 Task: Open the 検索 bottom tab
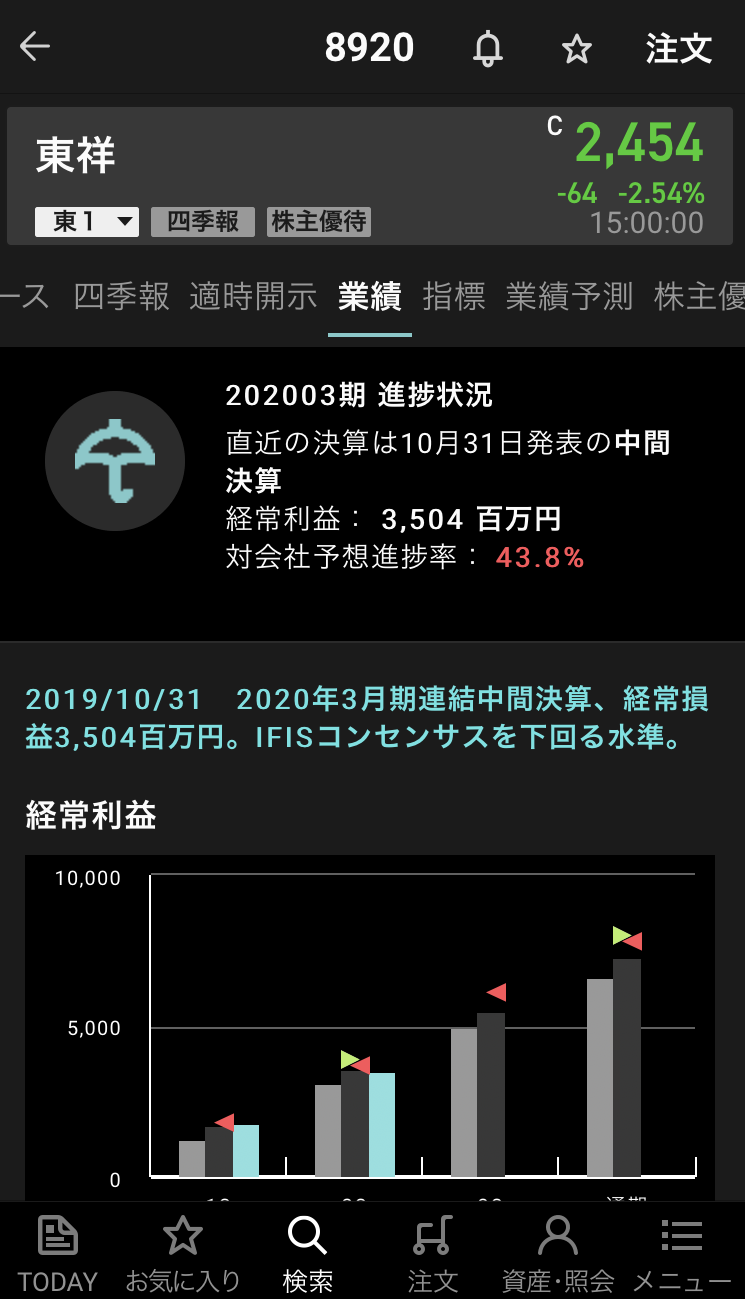coord(307,1252)
